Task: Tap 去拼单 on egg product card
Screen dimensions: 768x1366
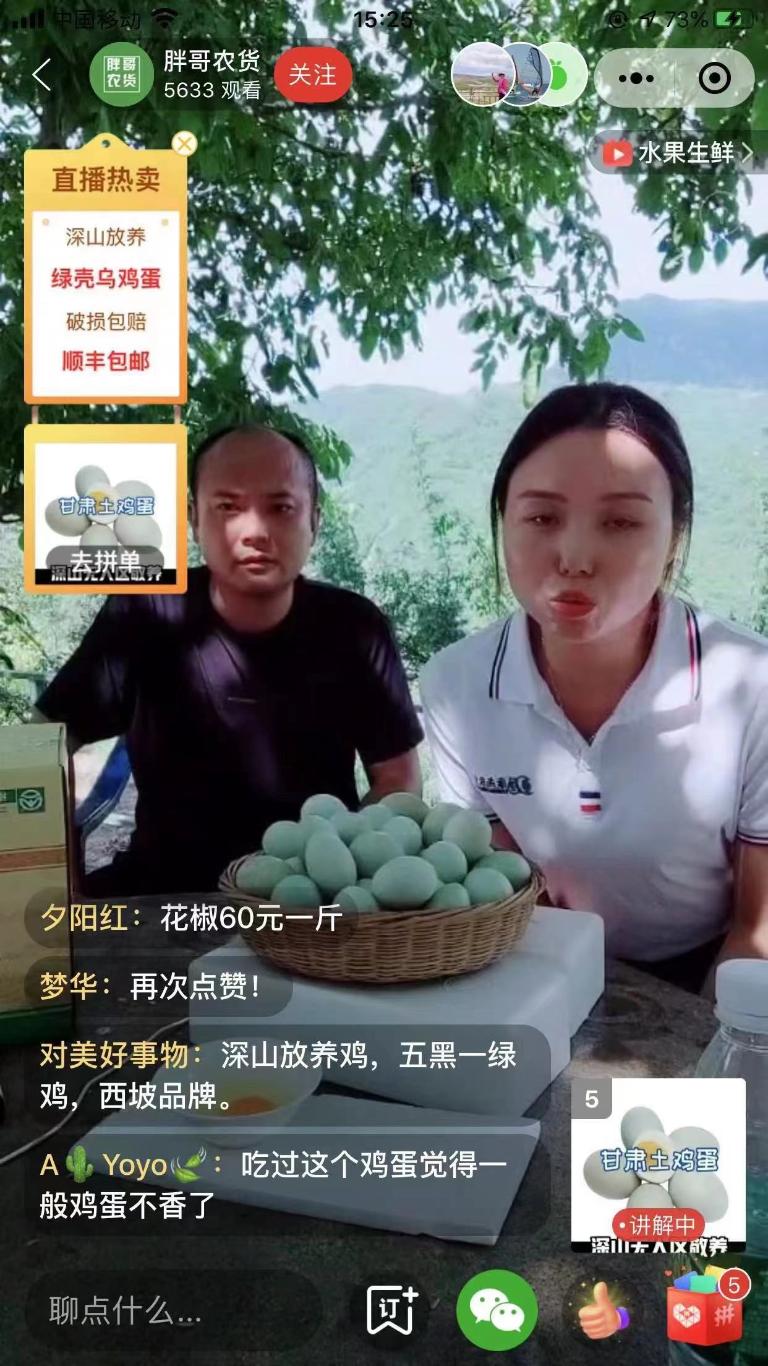Action: (104, 562)
